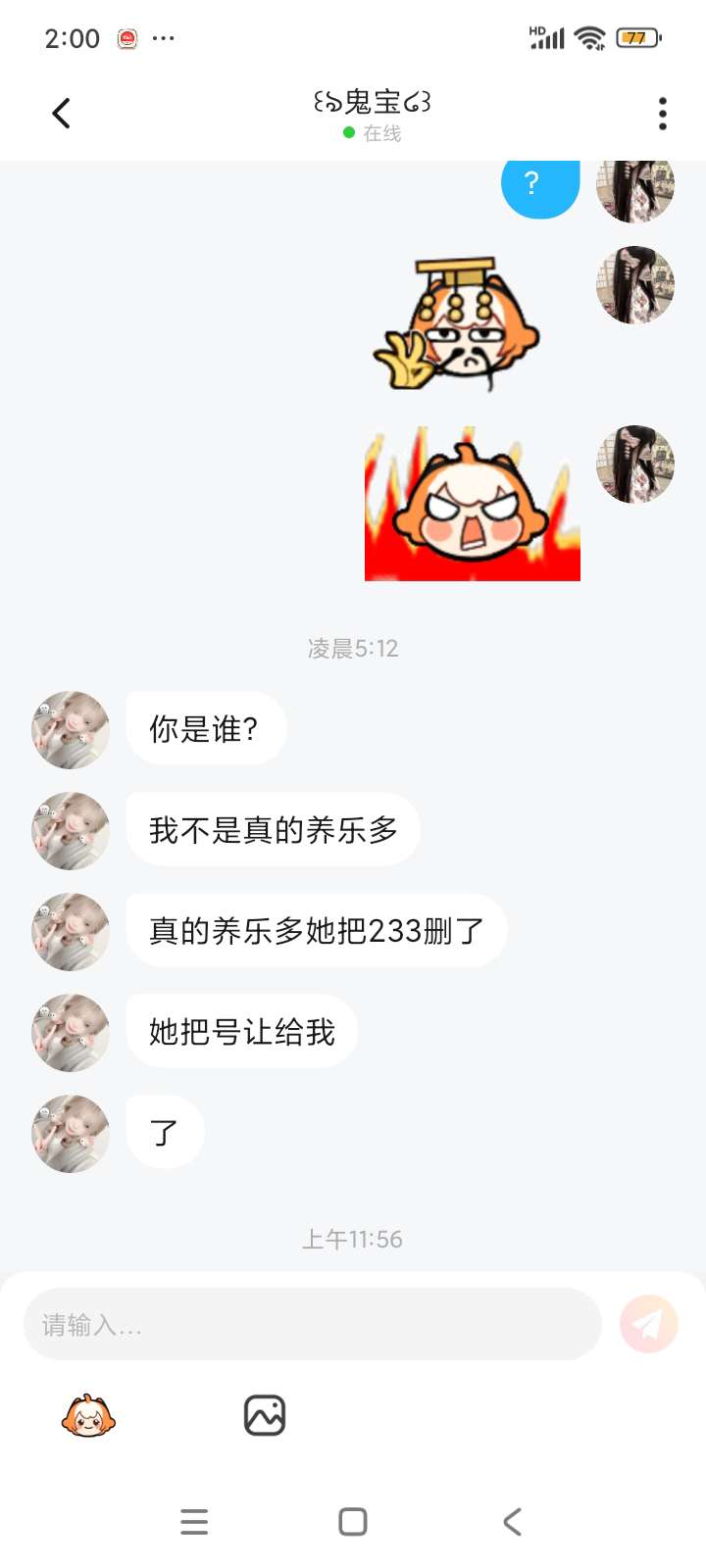Open the system recent apps menu
This screenshot has height=1568, width=706.
tap(194, 1522)
